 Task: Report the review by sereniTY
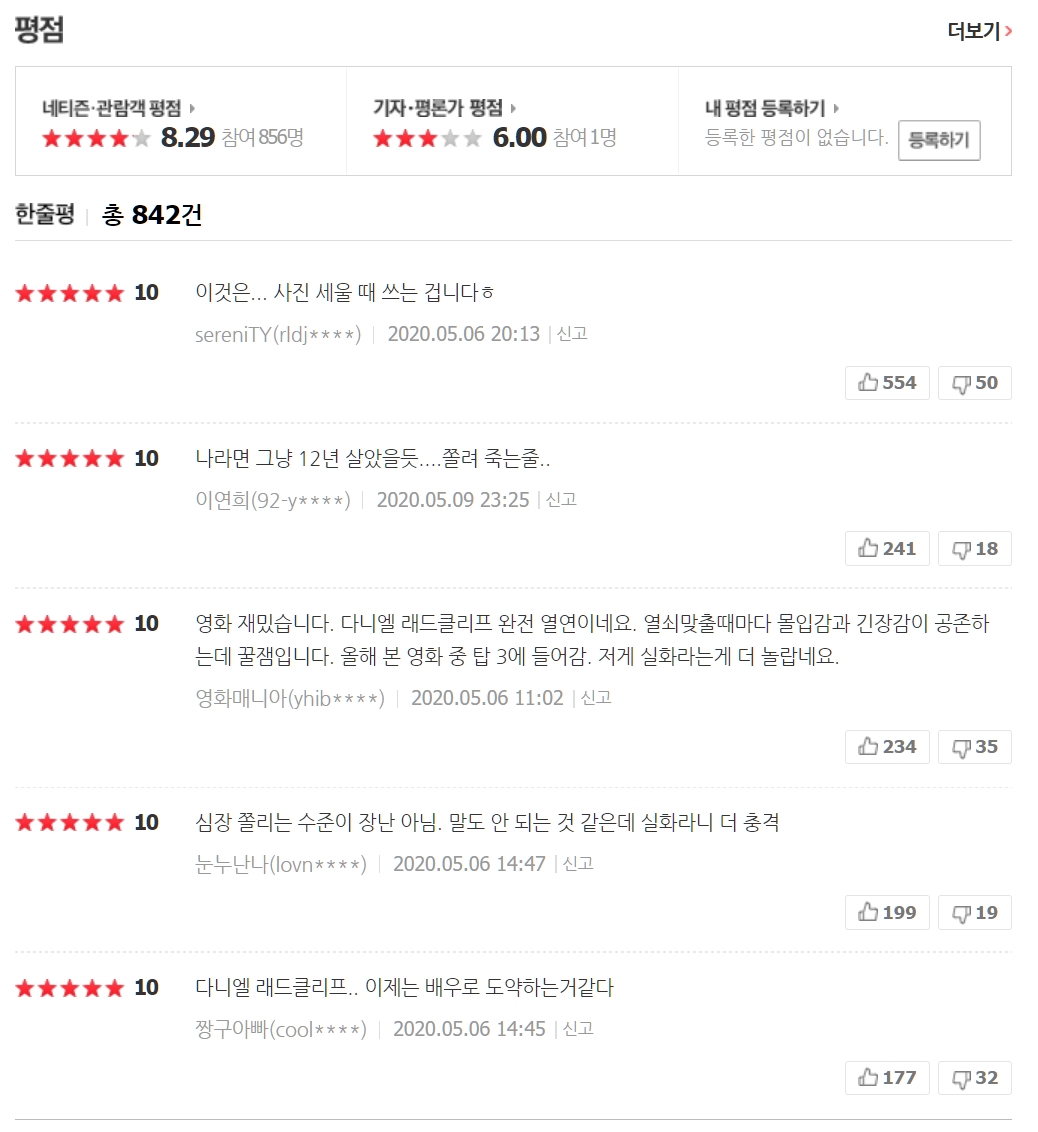click(x=572, y=334)
